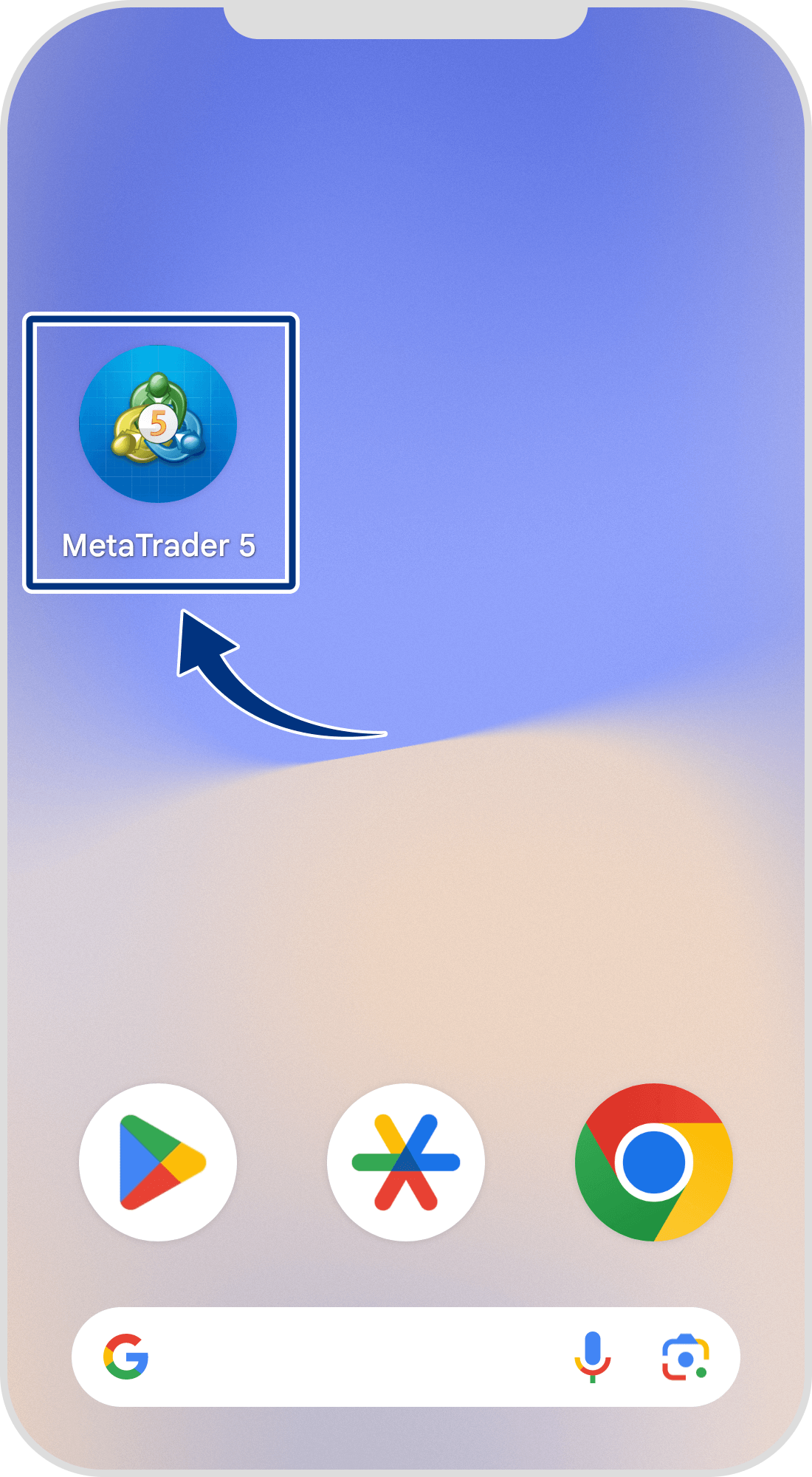Open the MetaTrader 5 app

158,424
